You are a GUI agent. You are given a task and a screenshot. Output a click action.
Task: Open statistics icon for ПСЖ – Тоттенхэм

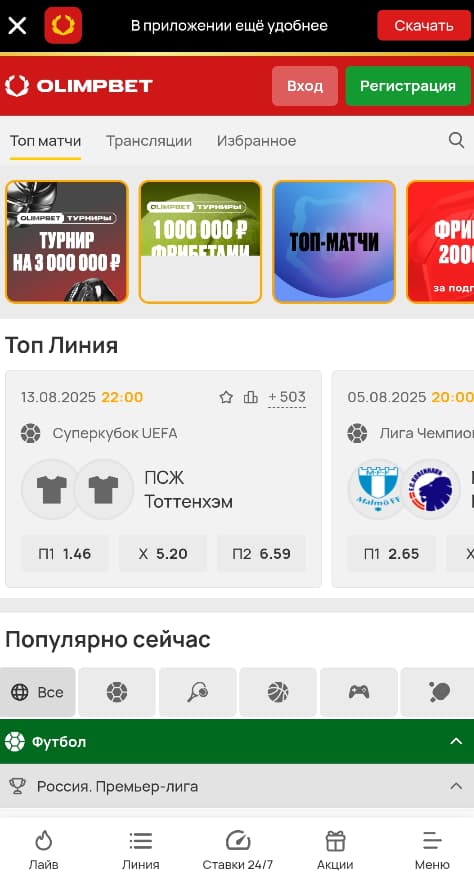coord(251,397)
